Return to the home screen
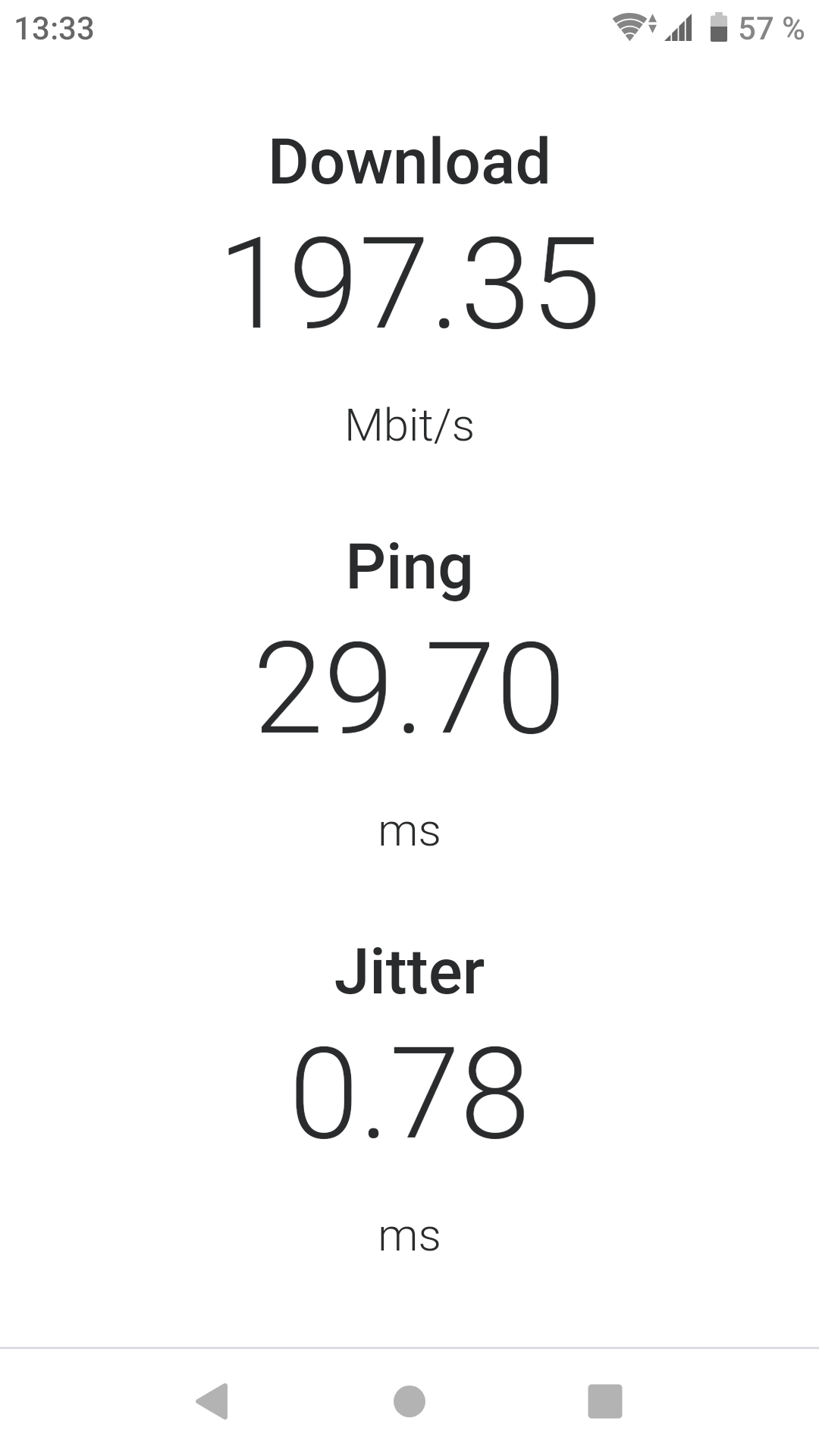This screenshot has width=819, height=1456. (x=409, y=1401)
